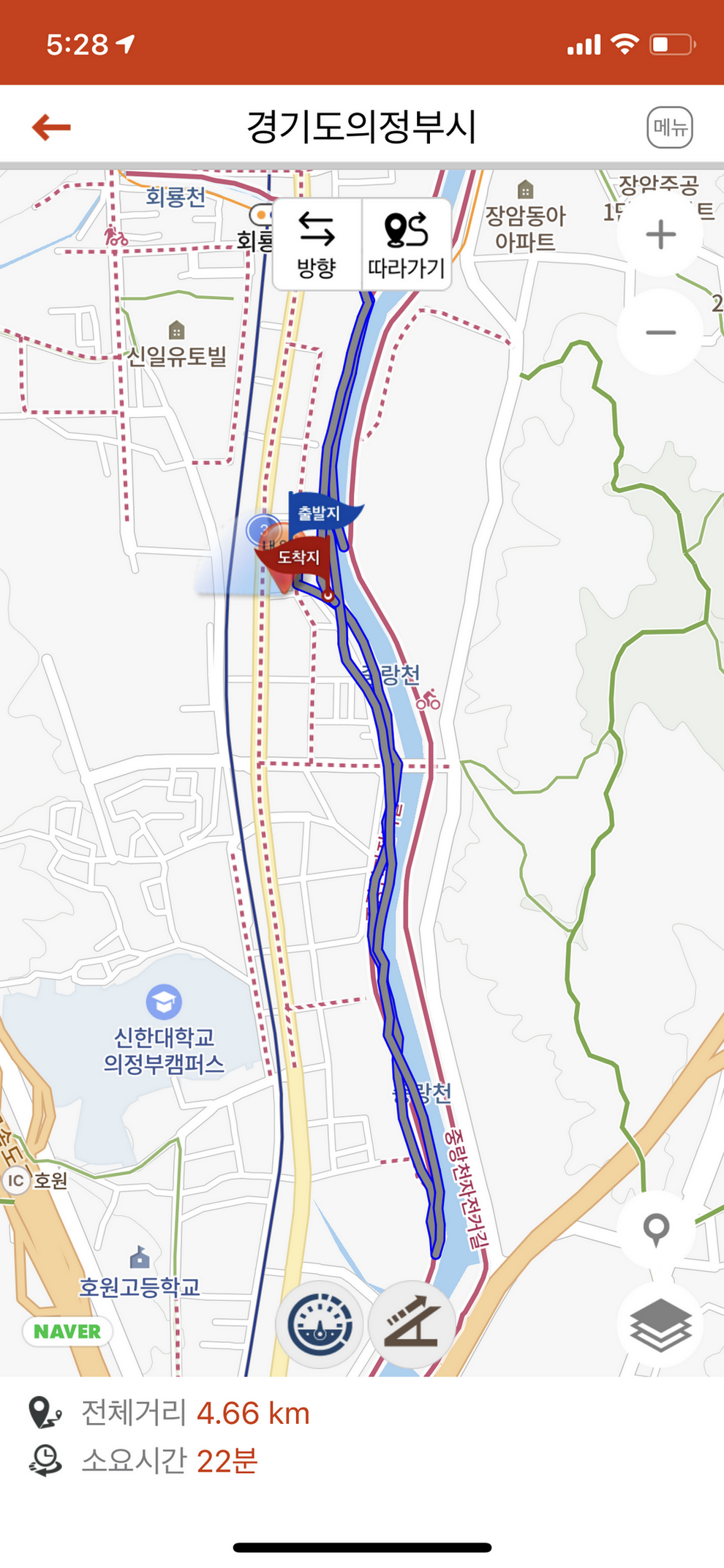Center map on my current location
The image size is (724, 1568).
(x=656, y=1228)
